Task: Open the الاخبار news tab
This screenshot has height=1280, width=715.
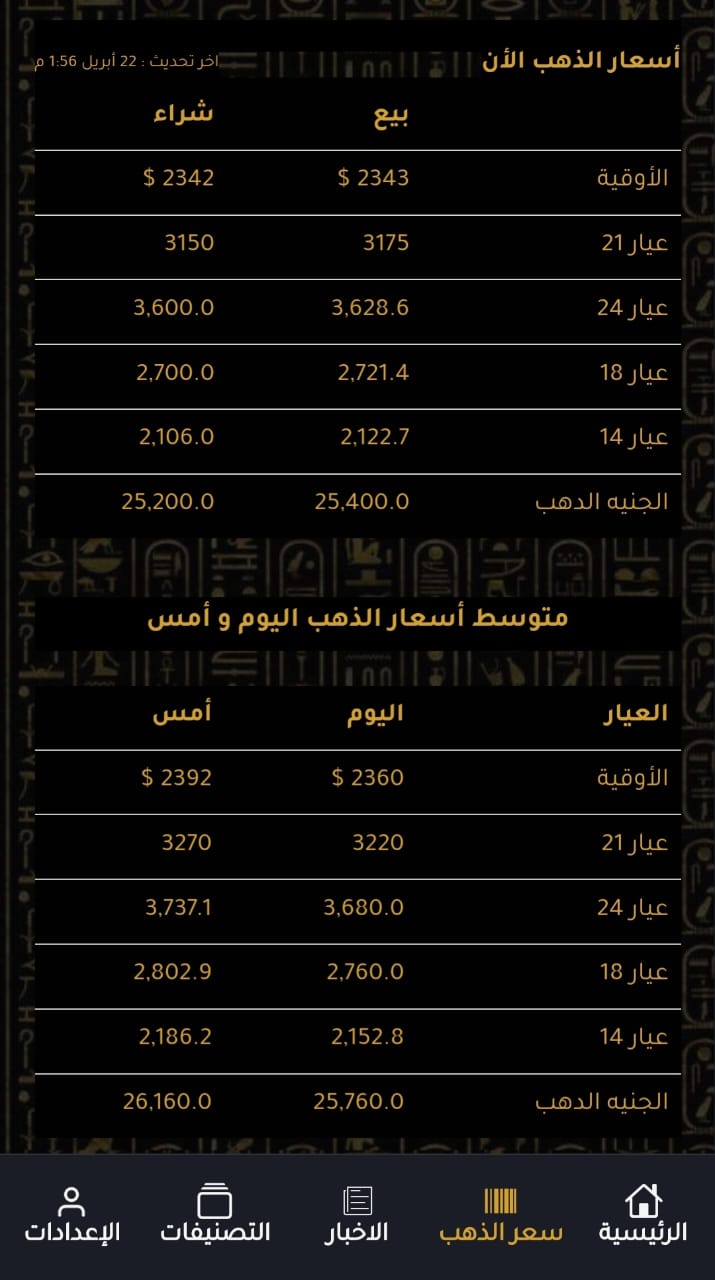Action: pyautogui.click(x=357, y=1214)
